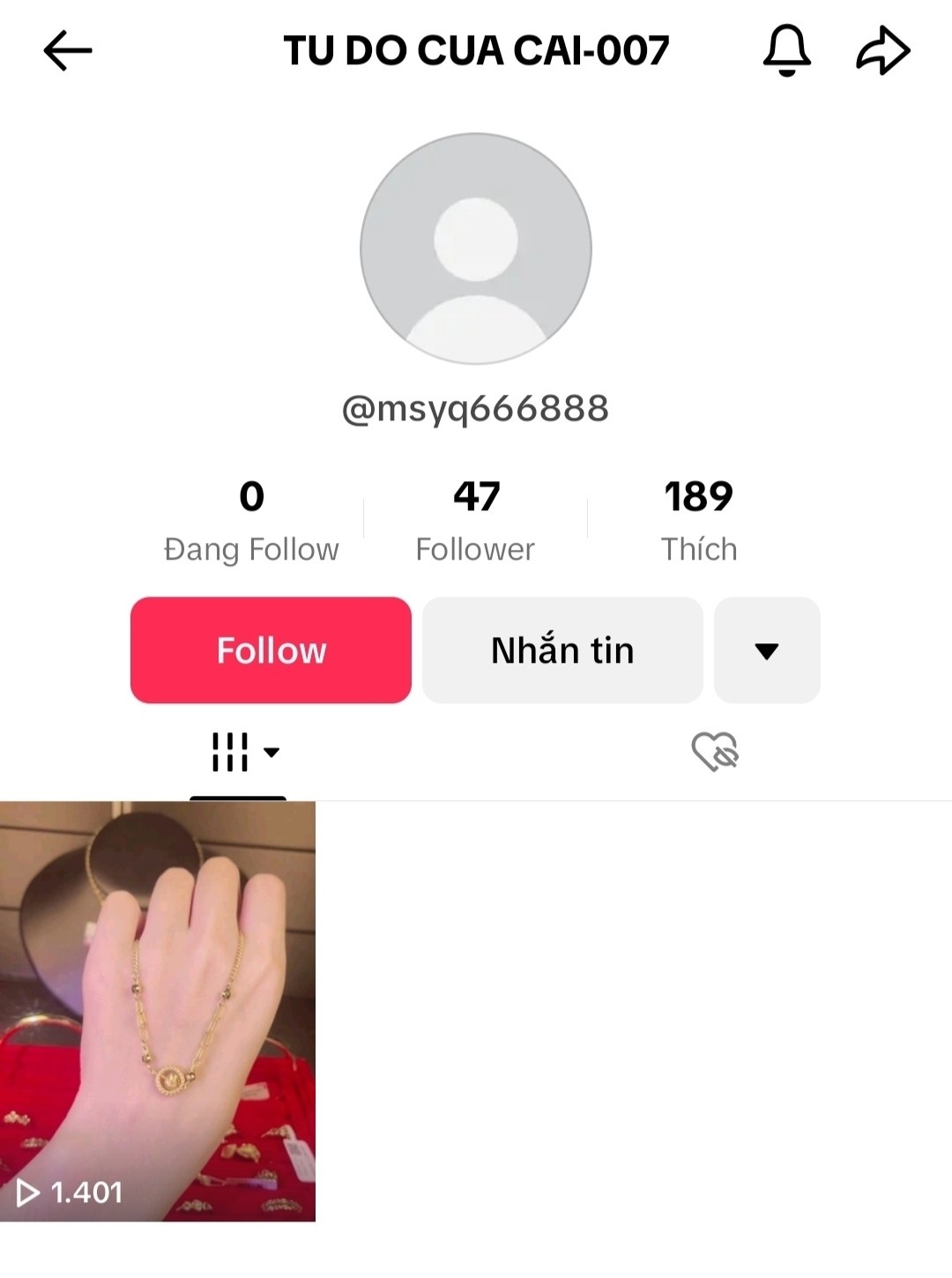This screenshot has height=1278, width=952.
Task: Tap the Nhắn tin message button
Action: [562, 650]
